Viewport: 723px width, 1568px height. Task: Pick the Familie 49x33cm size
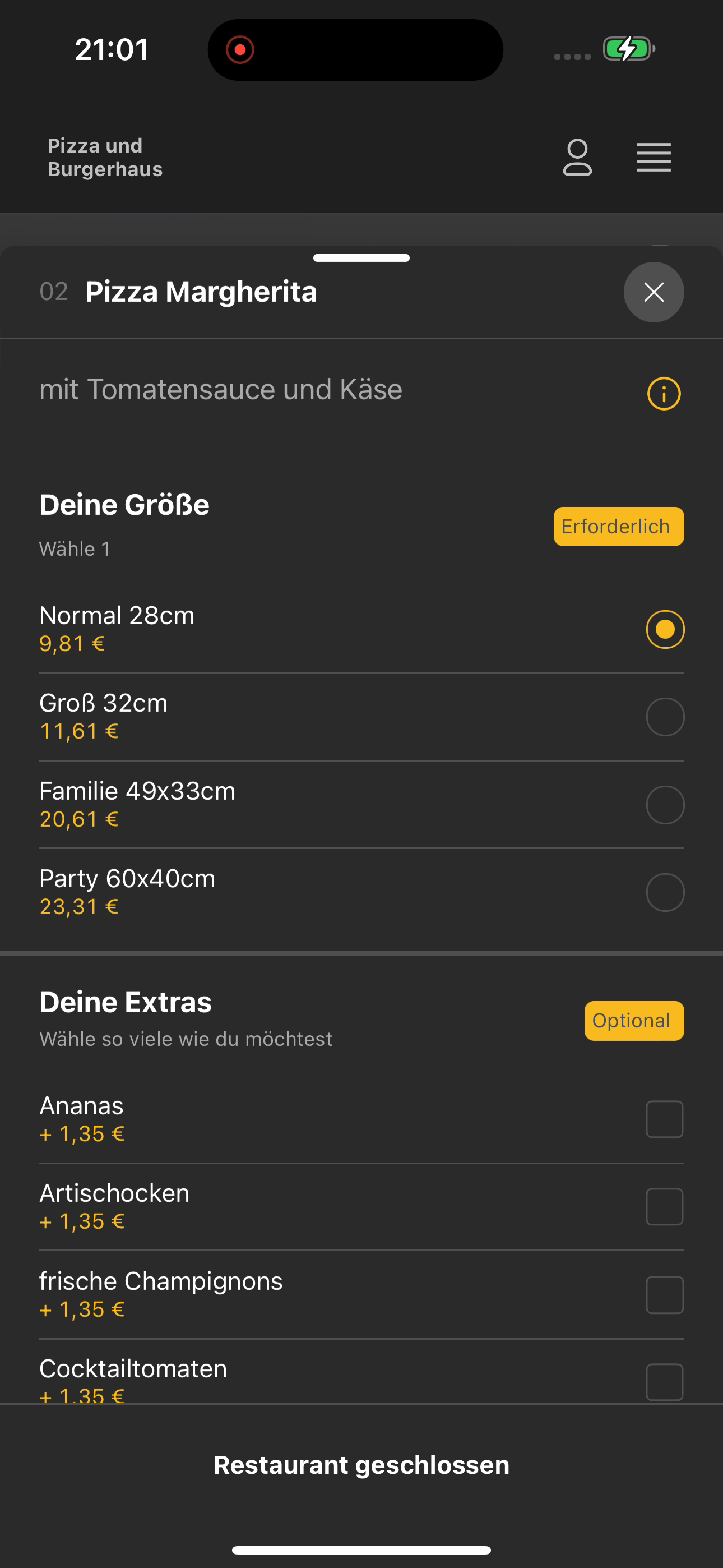pos(361,805)
